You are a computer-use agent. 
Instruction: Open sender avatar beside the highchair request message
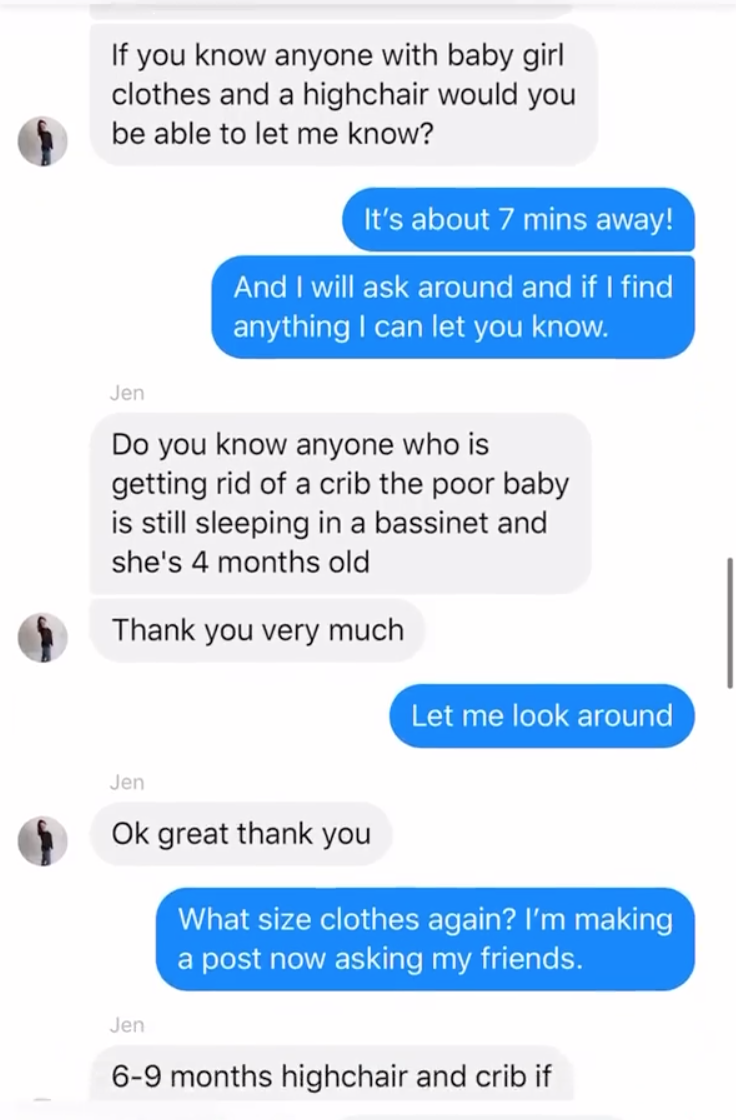pos(42,140)
